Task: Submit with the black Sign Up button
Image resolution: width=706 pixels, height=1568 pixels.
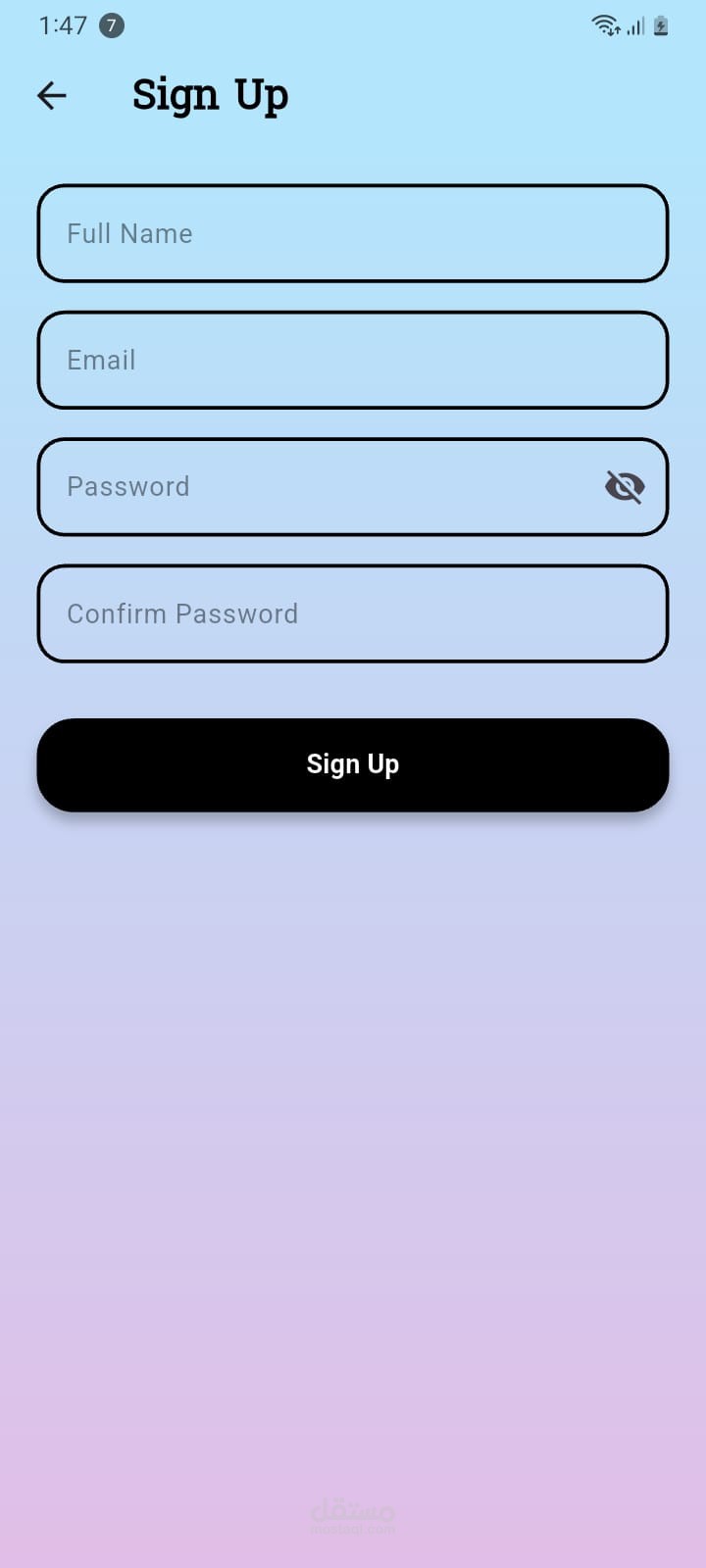Action: pos(353,764)
